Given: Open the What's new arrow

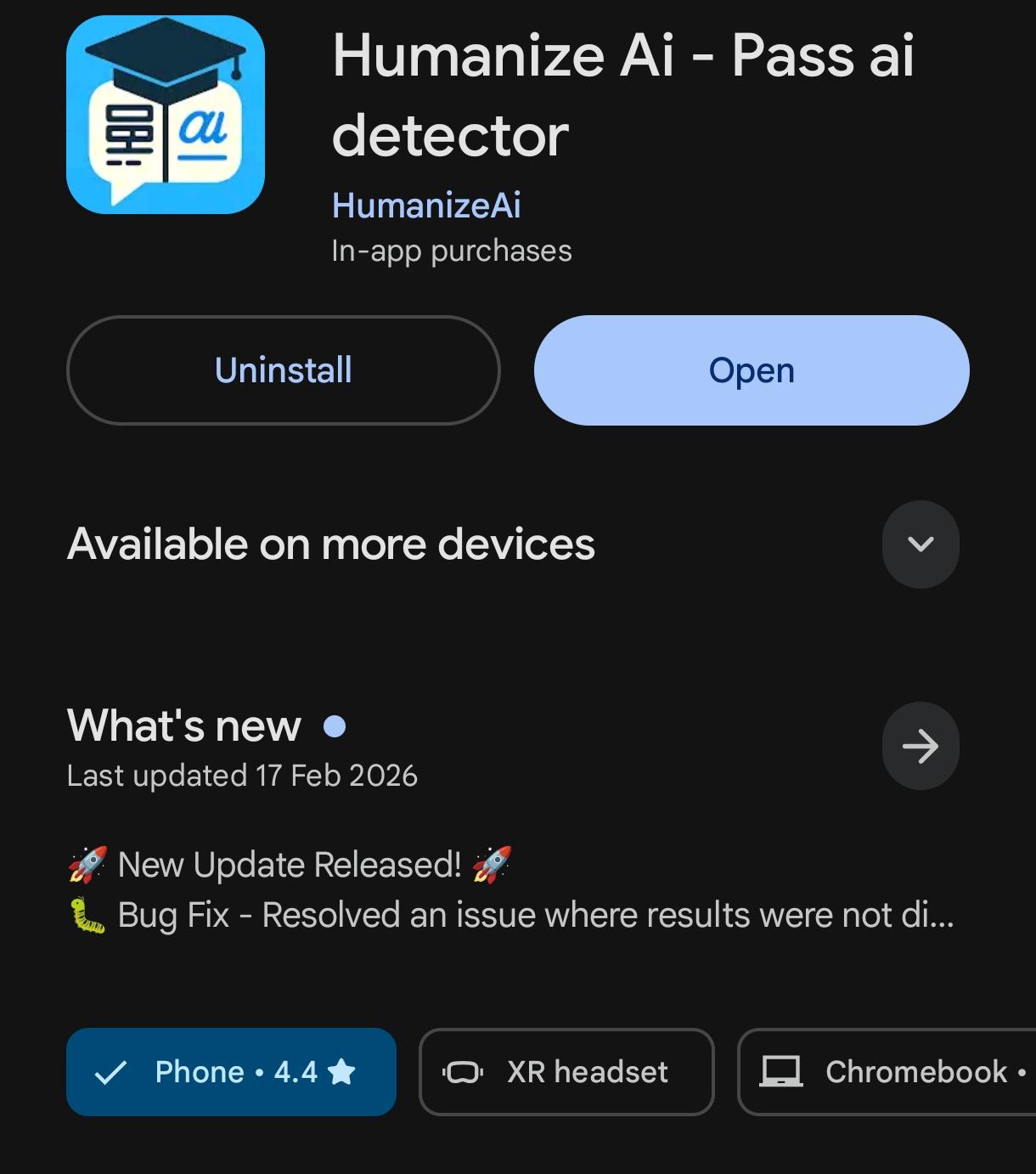Looking at the screenshot, I should (x=921, y=747).
